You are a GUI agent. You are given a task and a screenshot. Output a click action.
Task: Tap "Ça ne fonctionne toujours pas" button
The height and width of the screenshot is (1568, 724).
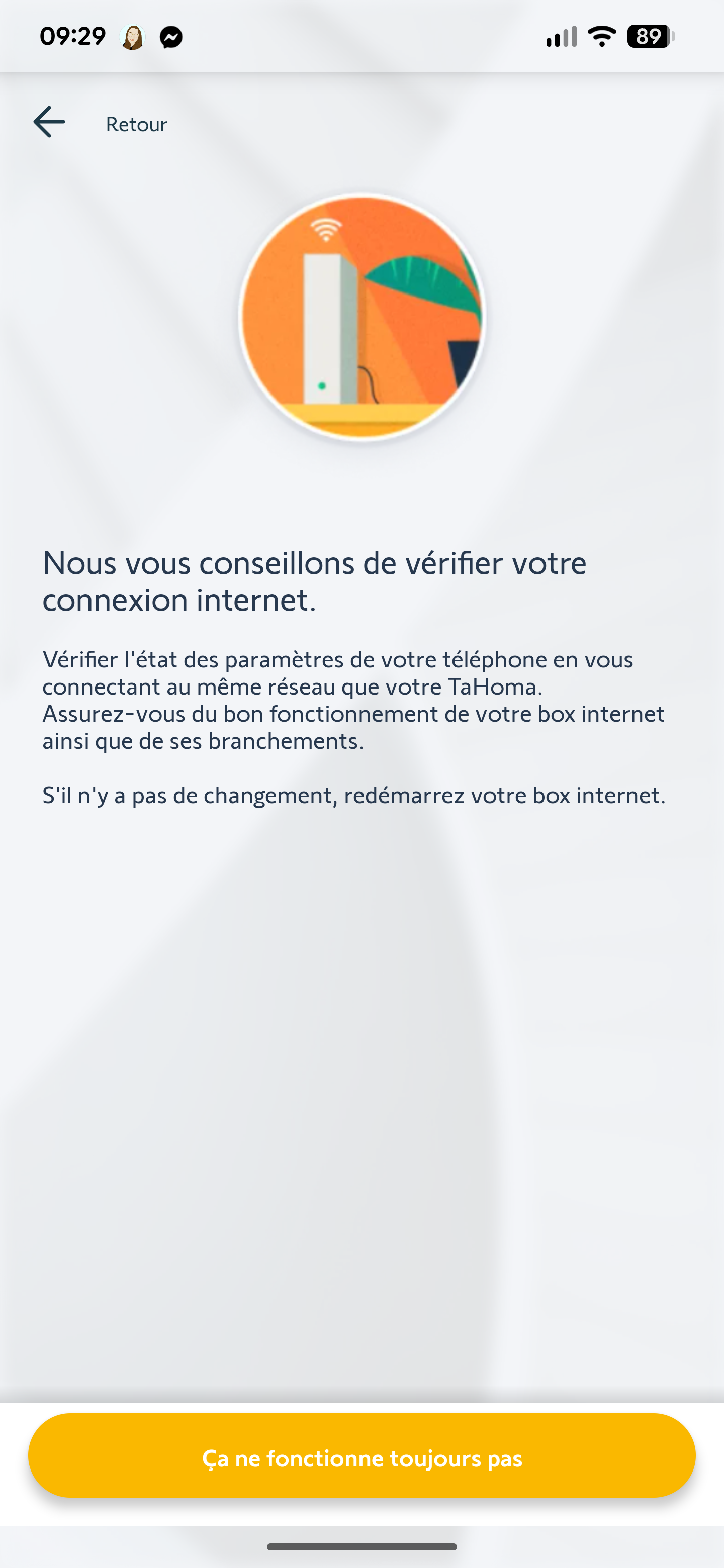click(361, 1457)
